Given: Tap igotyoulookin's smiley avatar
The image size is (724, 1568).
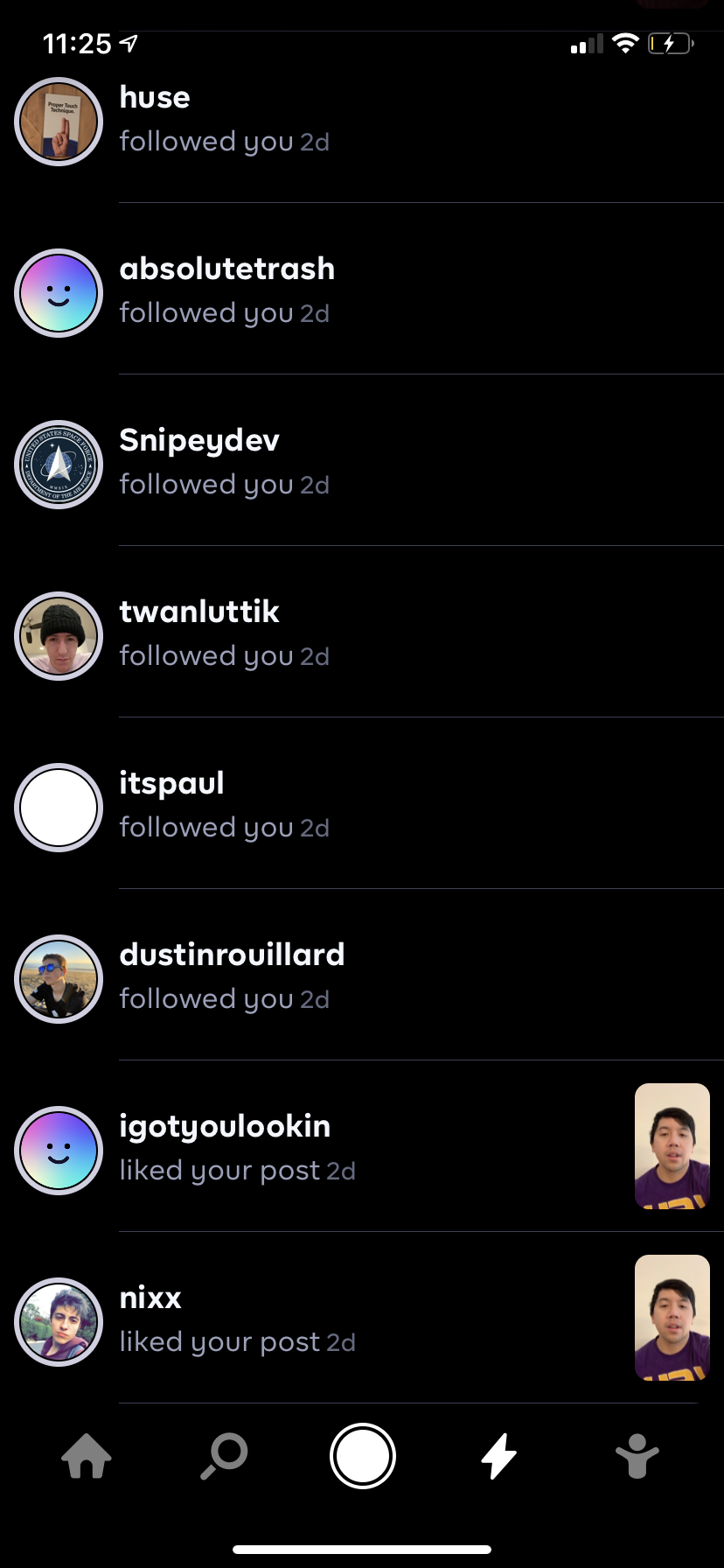Looking at the screenshot, I should 59,1151.
